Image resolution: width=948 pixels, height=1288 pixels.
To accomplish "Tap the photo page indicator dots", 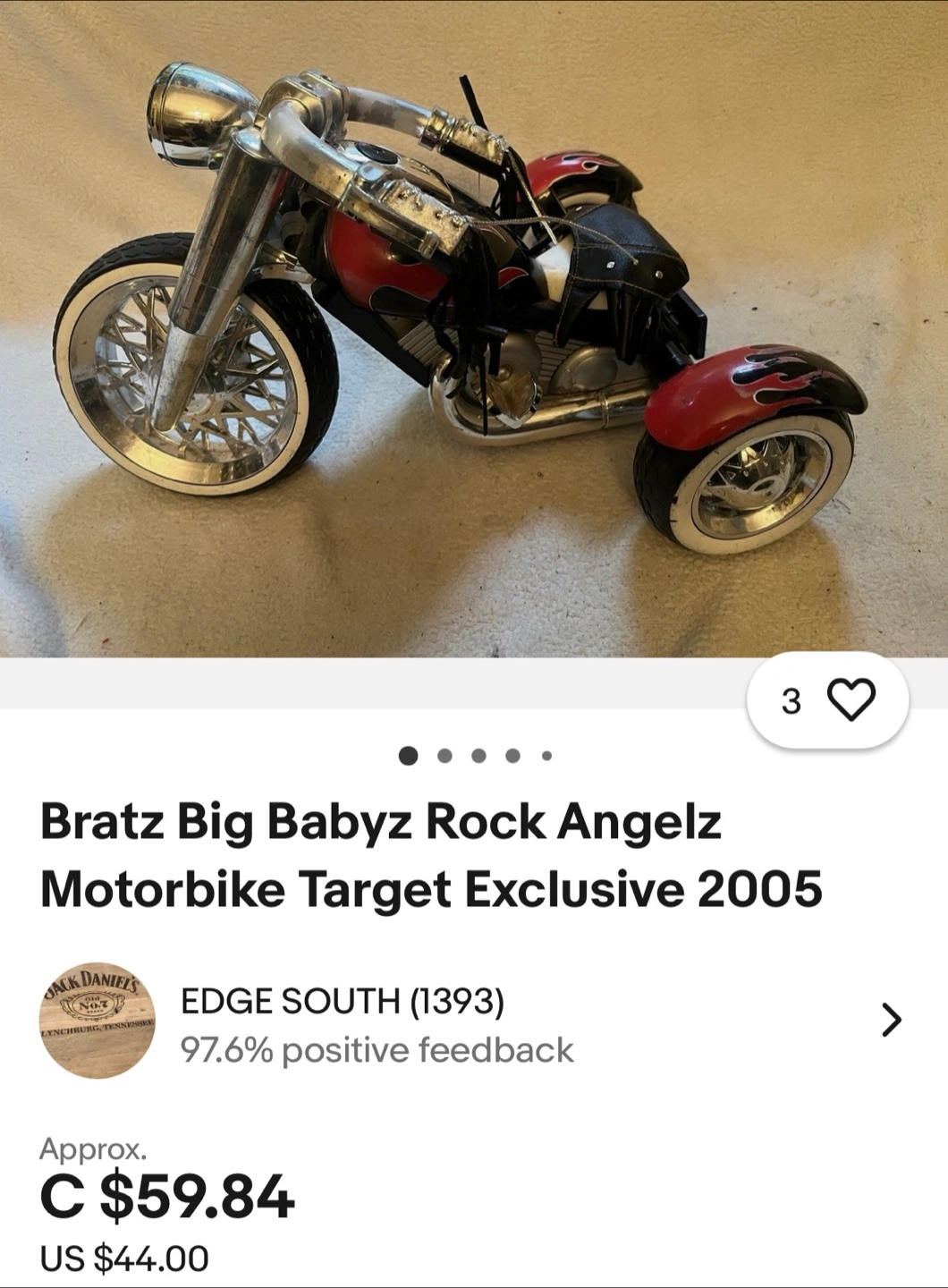I will click(474, 756).
